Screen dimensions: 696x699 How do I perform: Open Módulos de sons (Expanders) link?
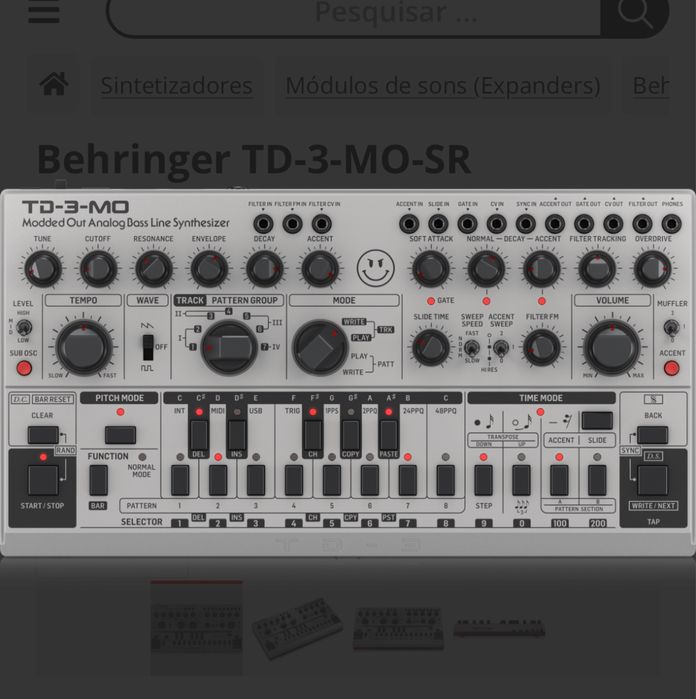pos(443,86)
